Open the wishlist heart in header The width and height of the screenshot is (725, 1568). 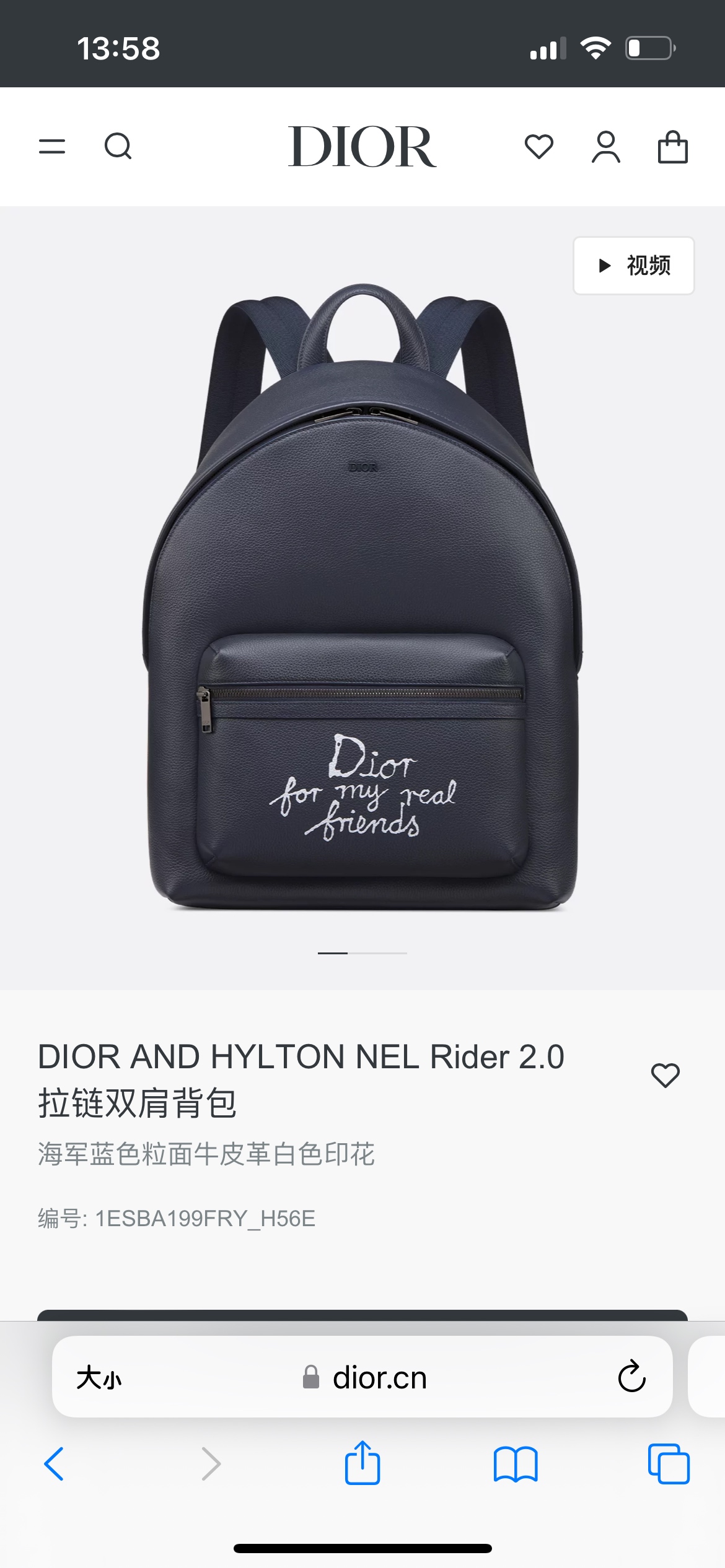click(538, 147)
